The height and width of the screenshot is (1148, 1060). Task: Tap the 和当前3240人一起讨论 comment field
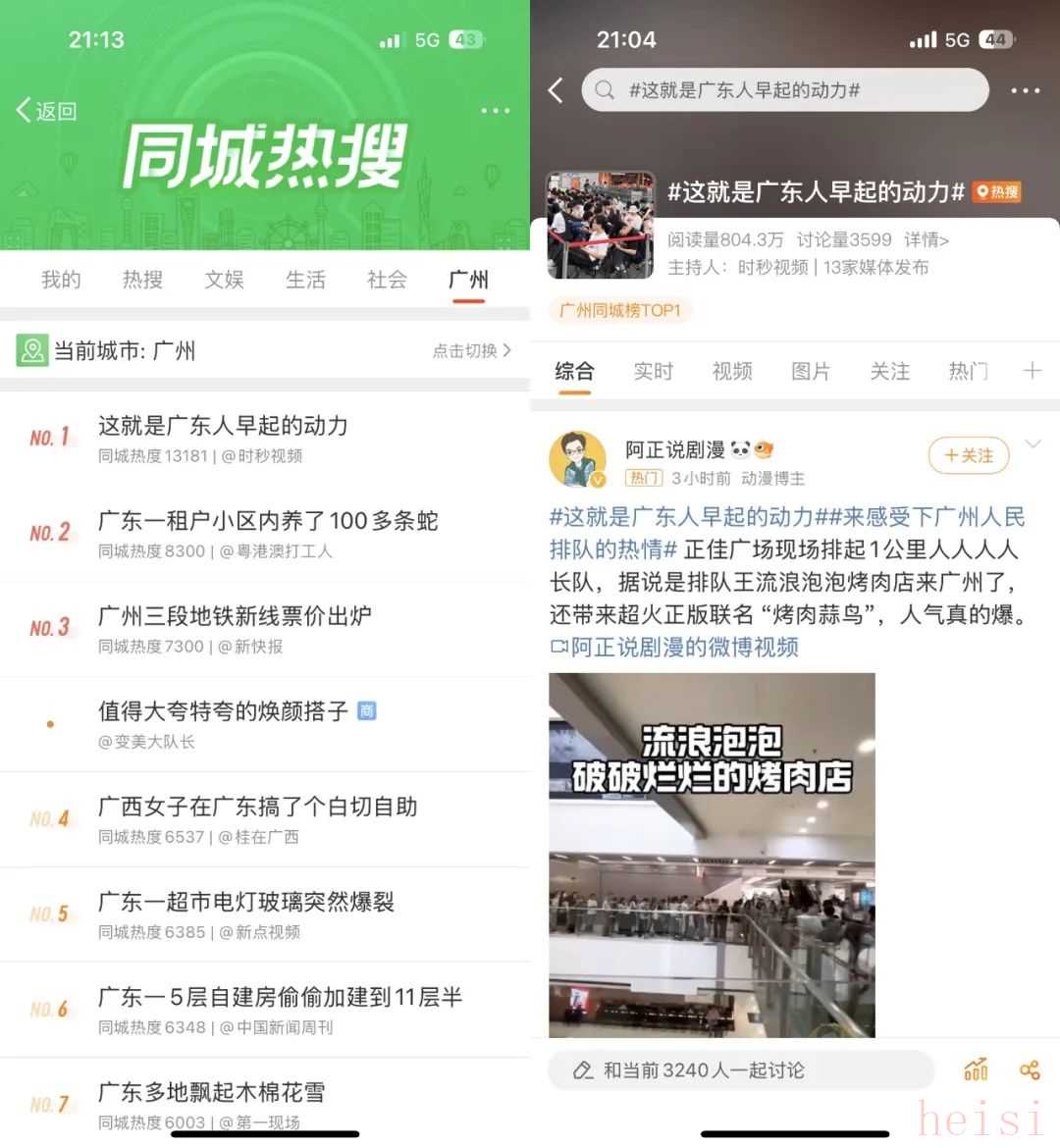pyautogui.click(x=740, y=1070)
